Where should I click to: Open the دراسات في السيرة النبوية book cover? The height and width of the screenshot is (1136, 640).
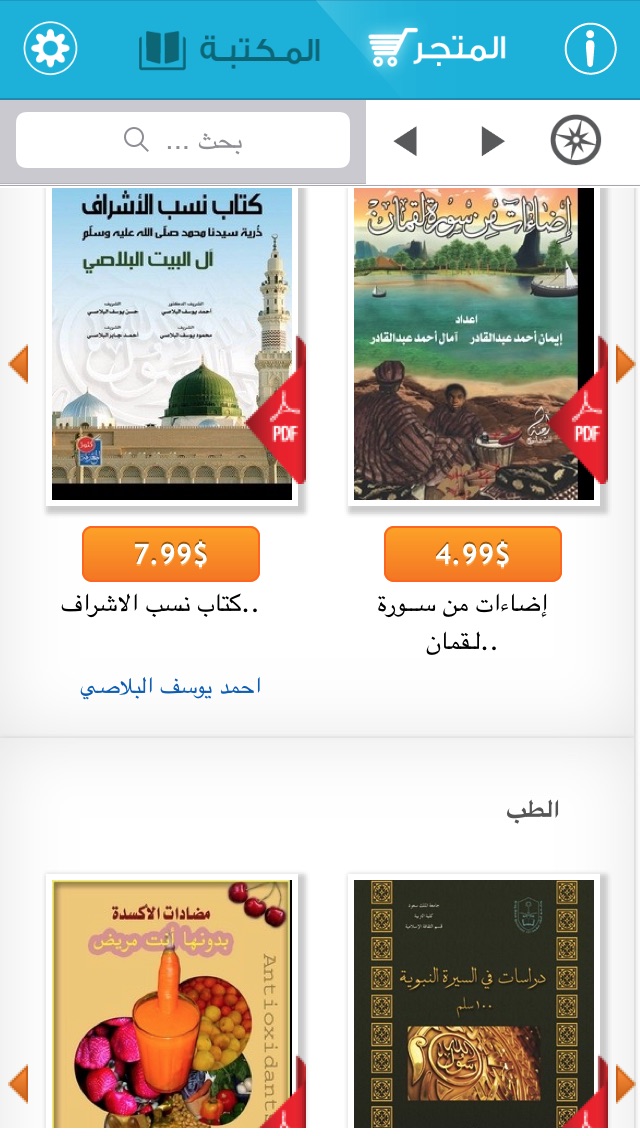click(x=474, y=1005)
